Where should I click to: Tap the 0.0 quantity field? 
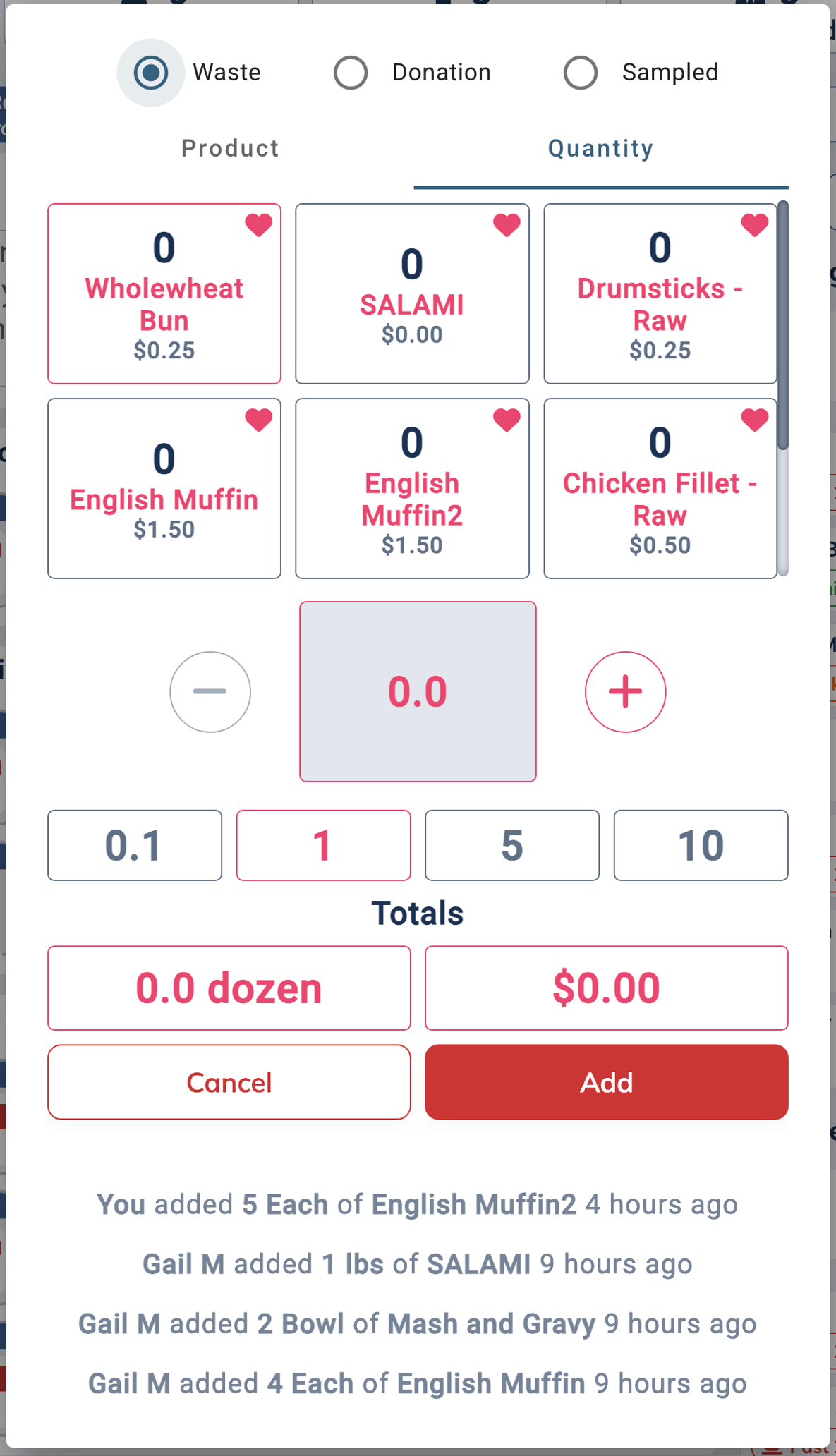(x=418, y=691)
